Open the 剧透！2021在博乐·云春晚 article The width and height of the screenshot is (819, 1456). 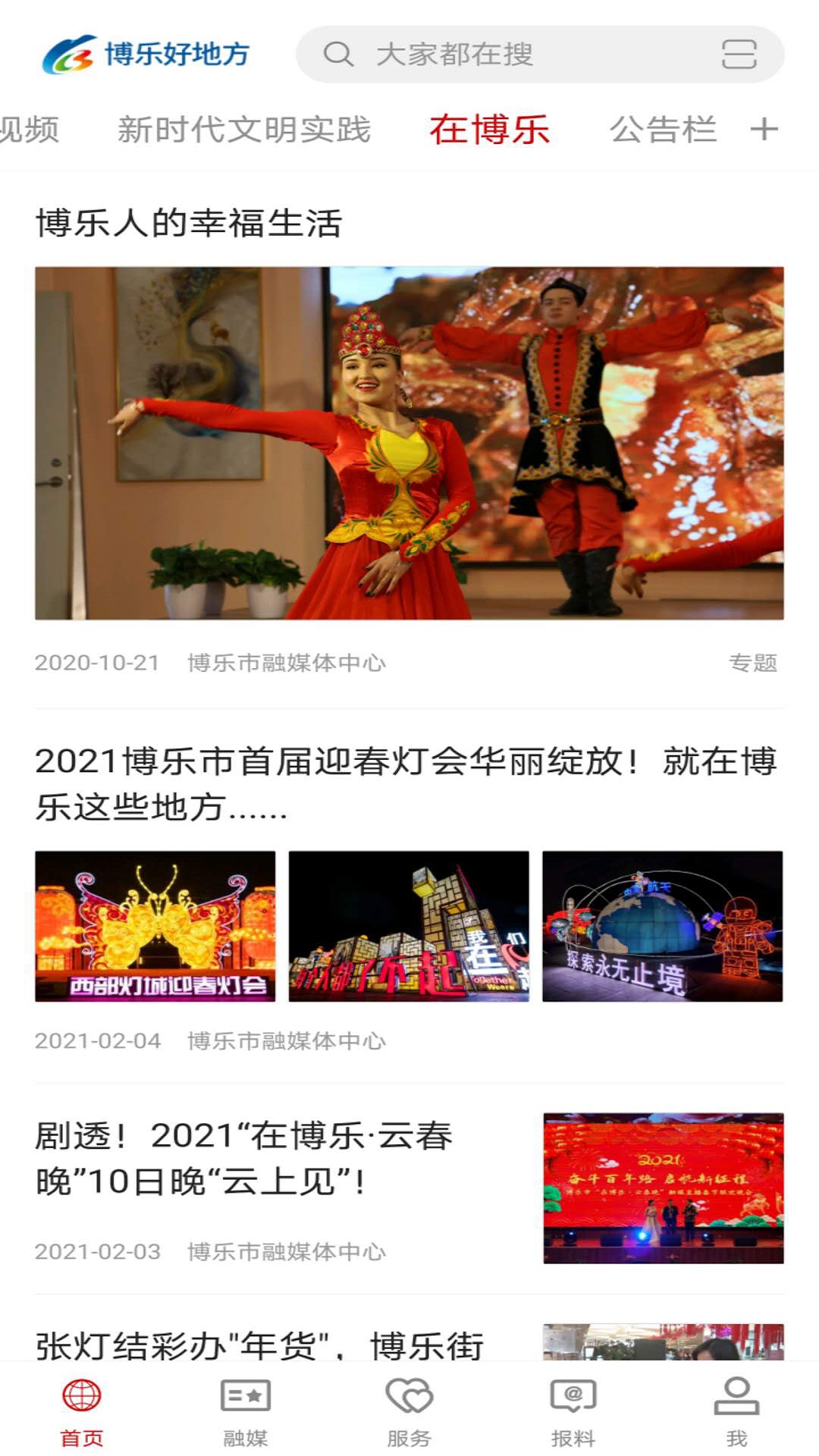[x=244, y=1158]
